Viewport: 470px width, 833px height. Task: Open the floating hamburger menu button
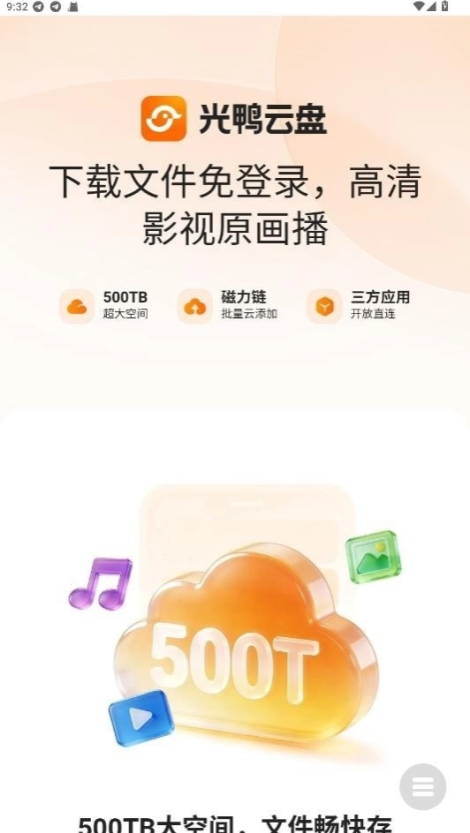coord(423,787)
